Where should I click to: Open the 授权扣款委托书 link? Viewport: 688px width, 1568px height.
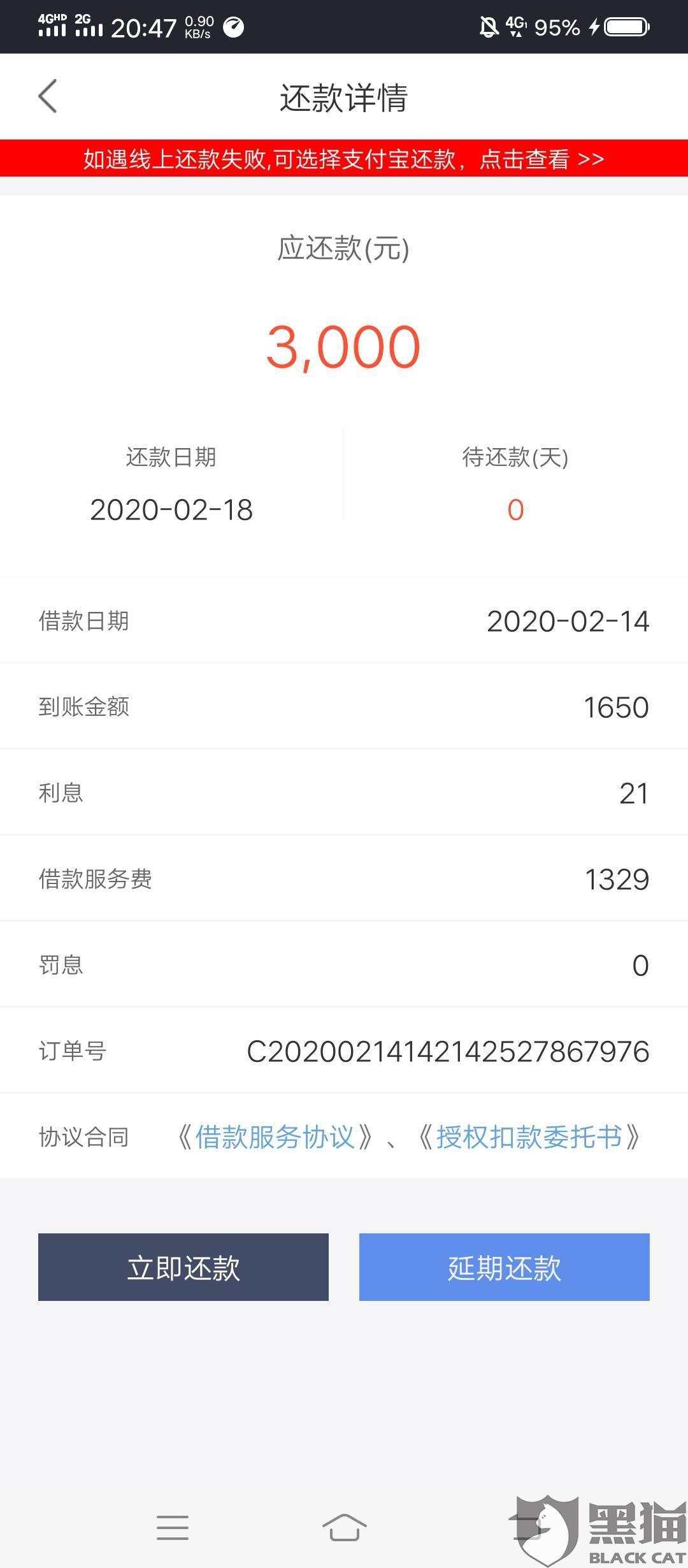[x=529, y=1136]
